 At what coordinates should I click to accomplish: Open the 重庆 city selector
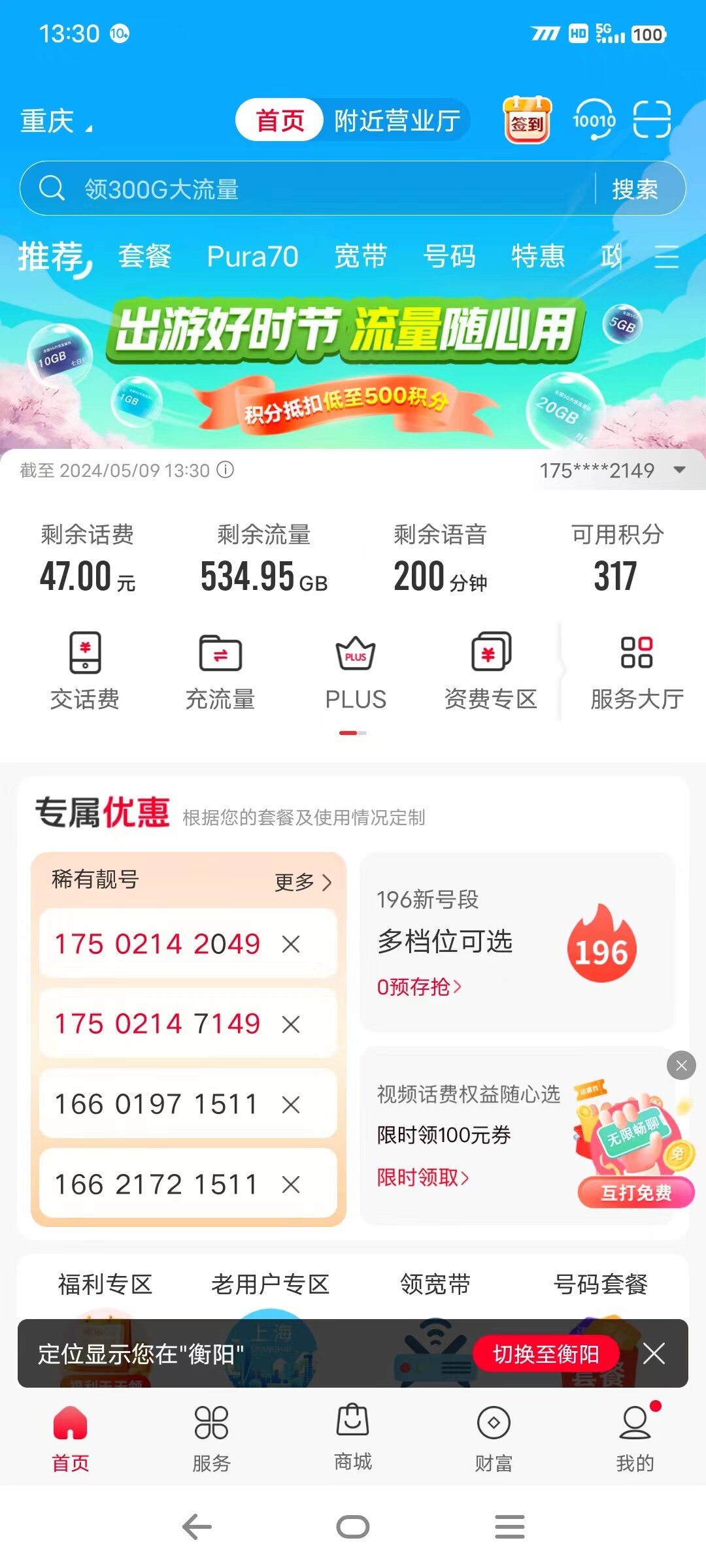[56, 122]
